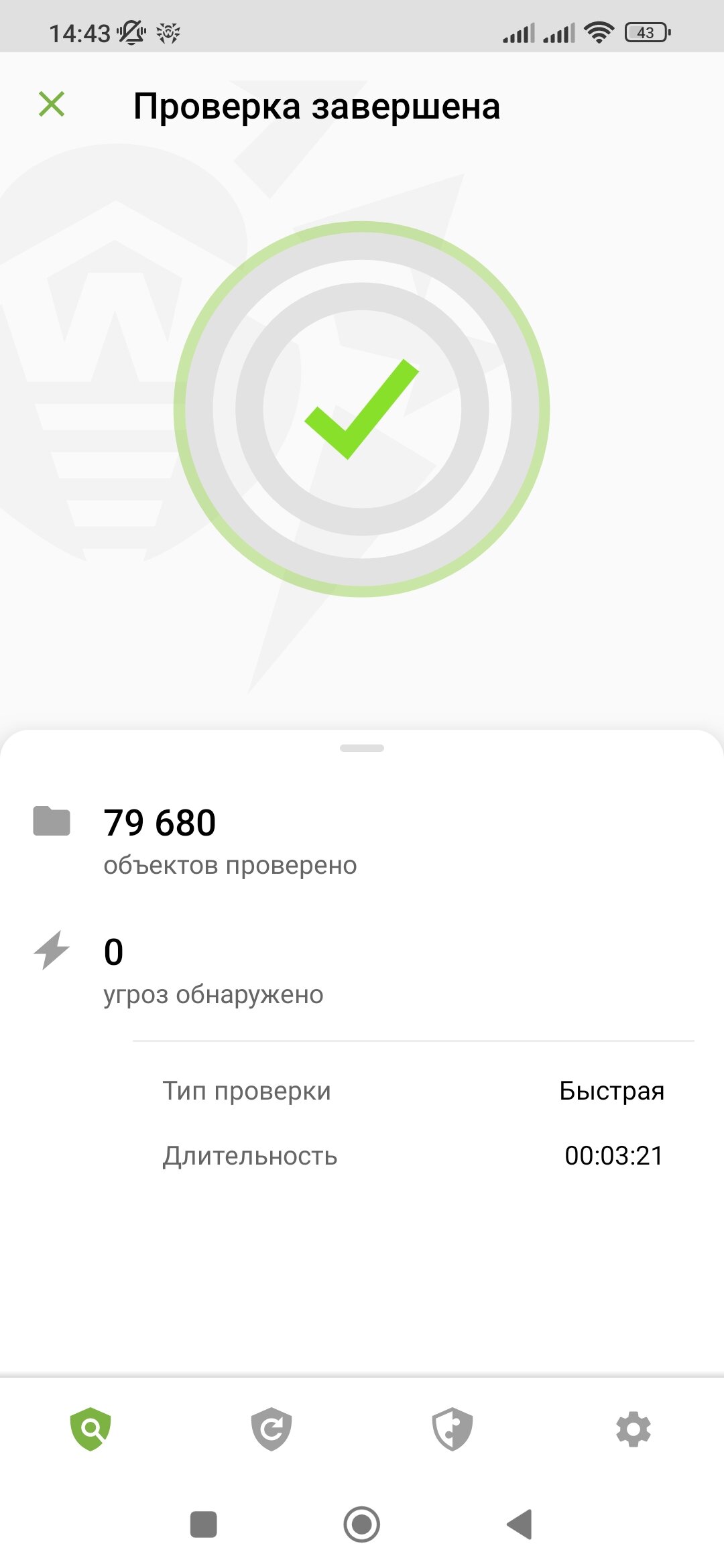The image size is (724, 1568).
Task: Go to the system home screen
Action: [362, 1524]
